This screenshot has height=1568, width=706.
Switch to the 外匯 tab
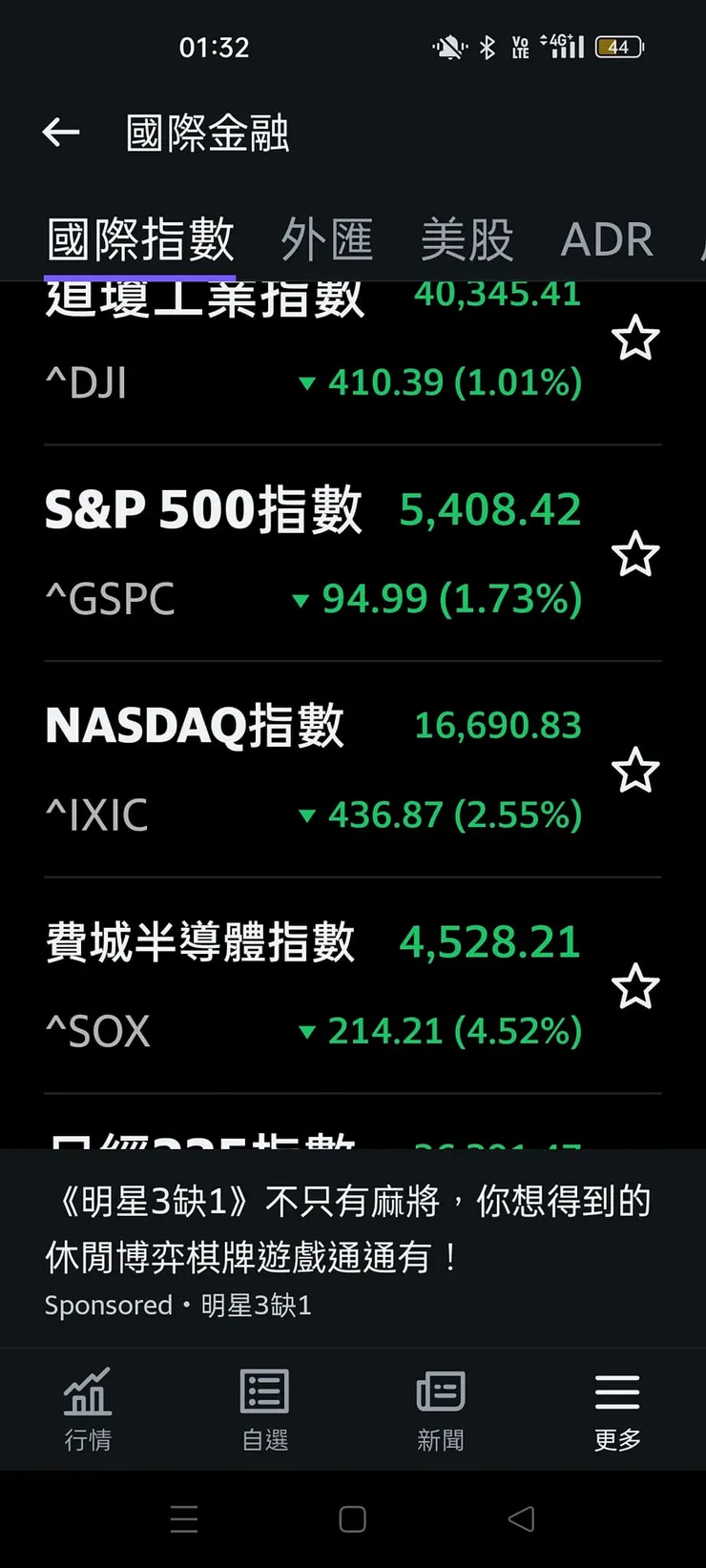[327, 239]
